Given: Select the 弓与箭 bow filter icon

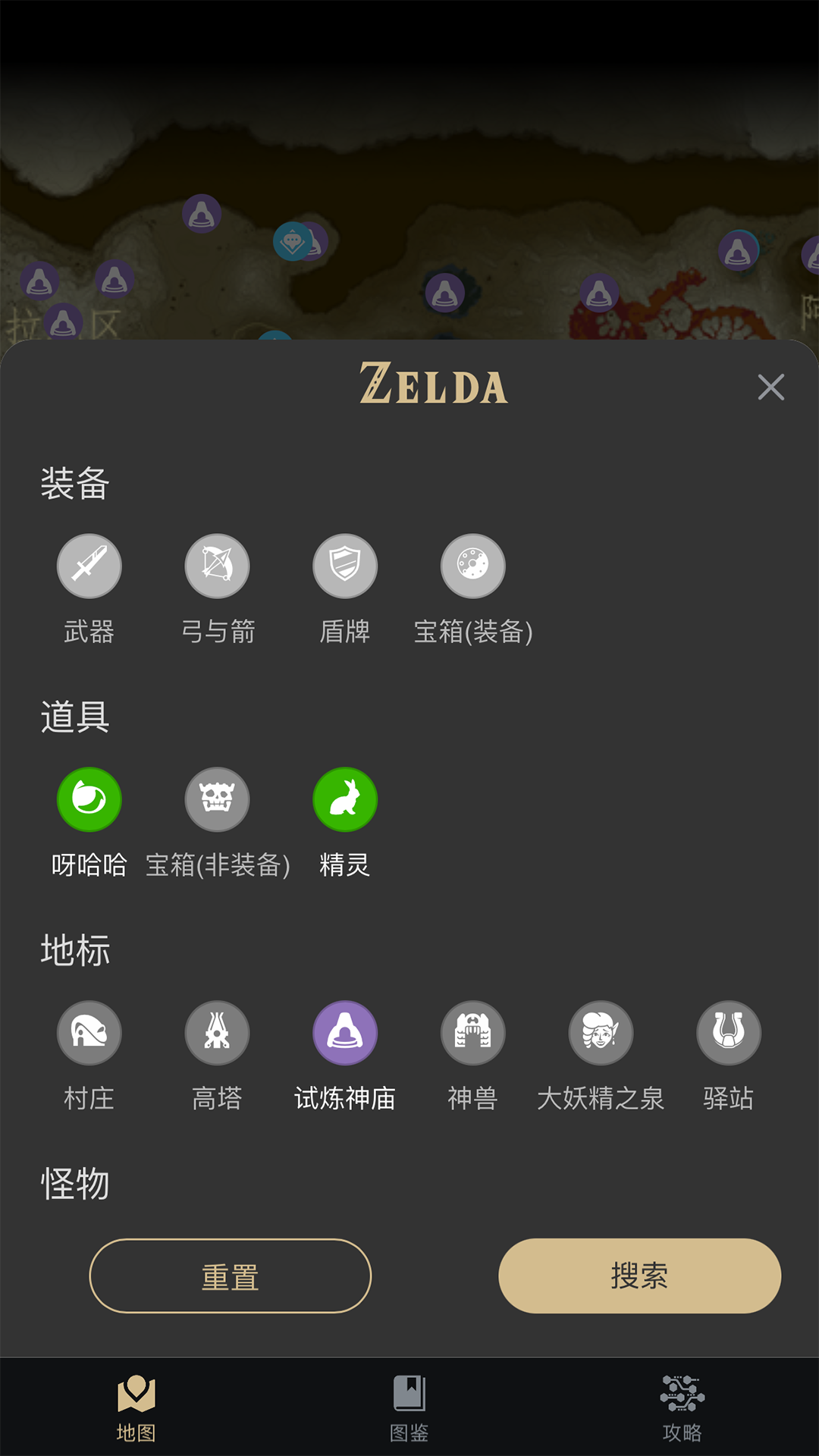Looking at the screenshot, I should click(x=217, y=565).
